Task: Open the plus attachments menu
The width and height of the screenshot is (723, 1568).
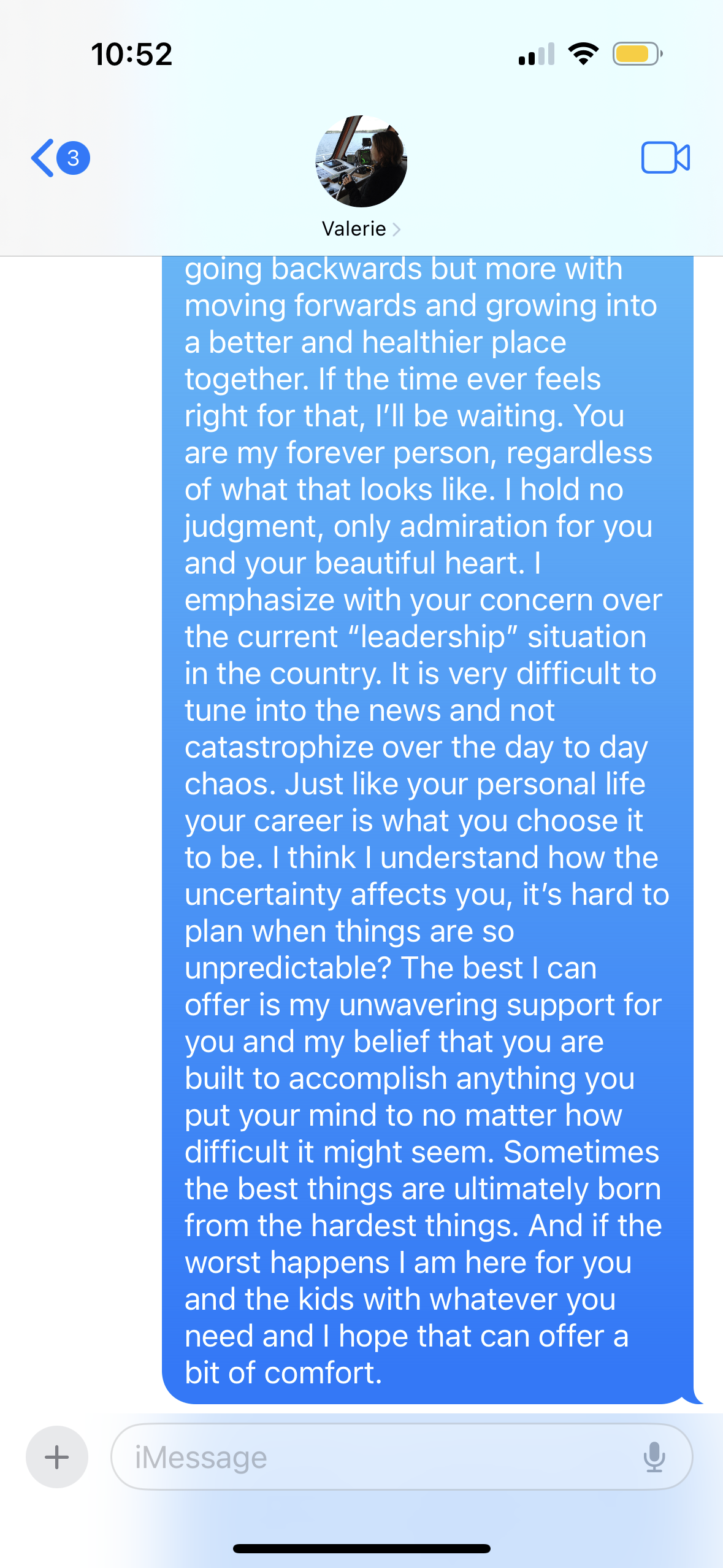Action: point(57,1457)
